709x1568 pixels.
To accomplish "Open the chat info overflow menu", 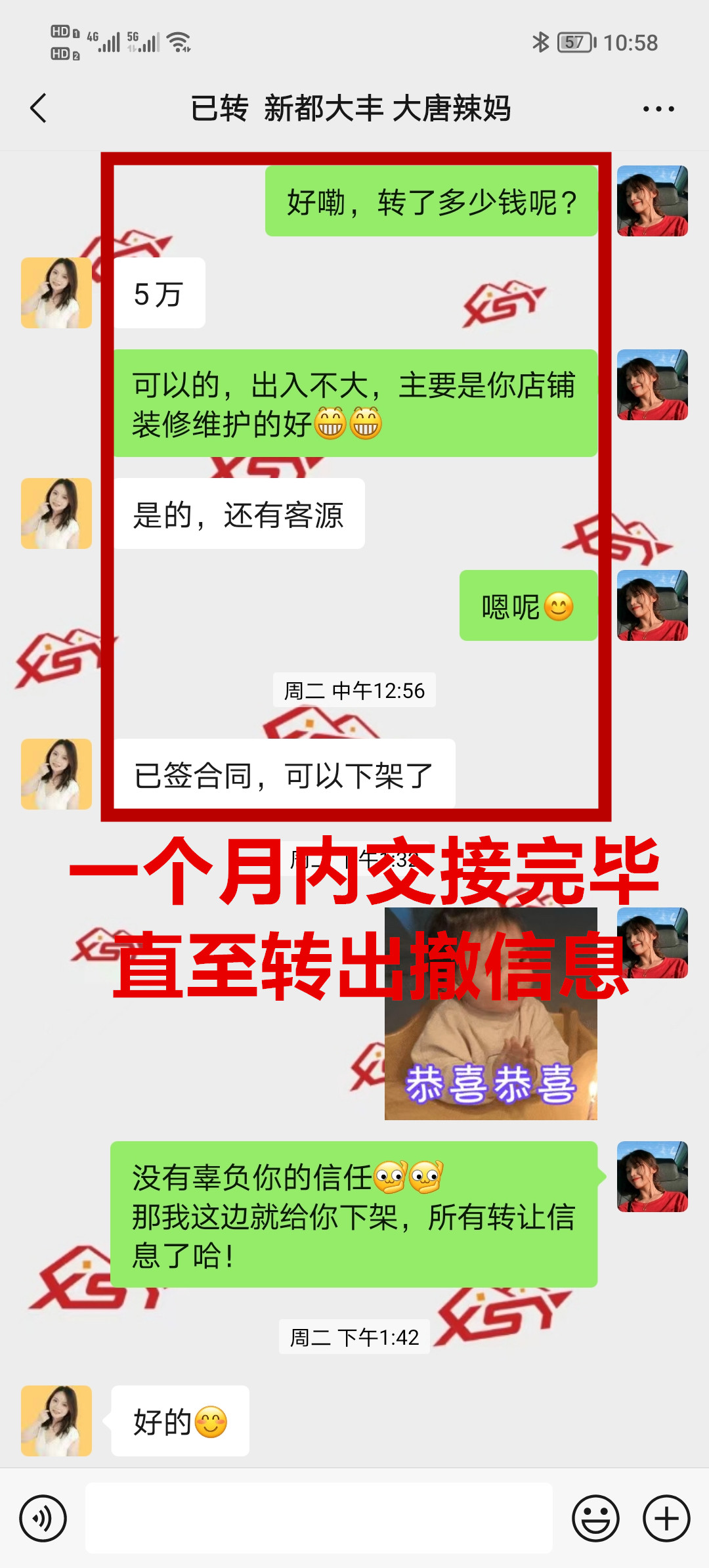I will (658, 109).
